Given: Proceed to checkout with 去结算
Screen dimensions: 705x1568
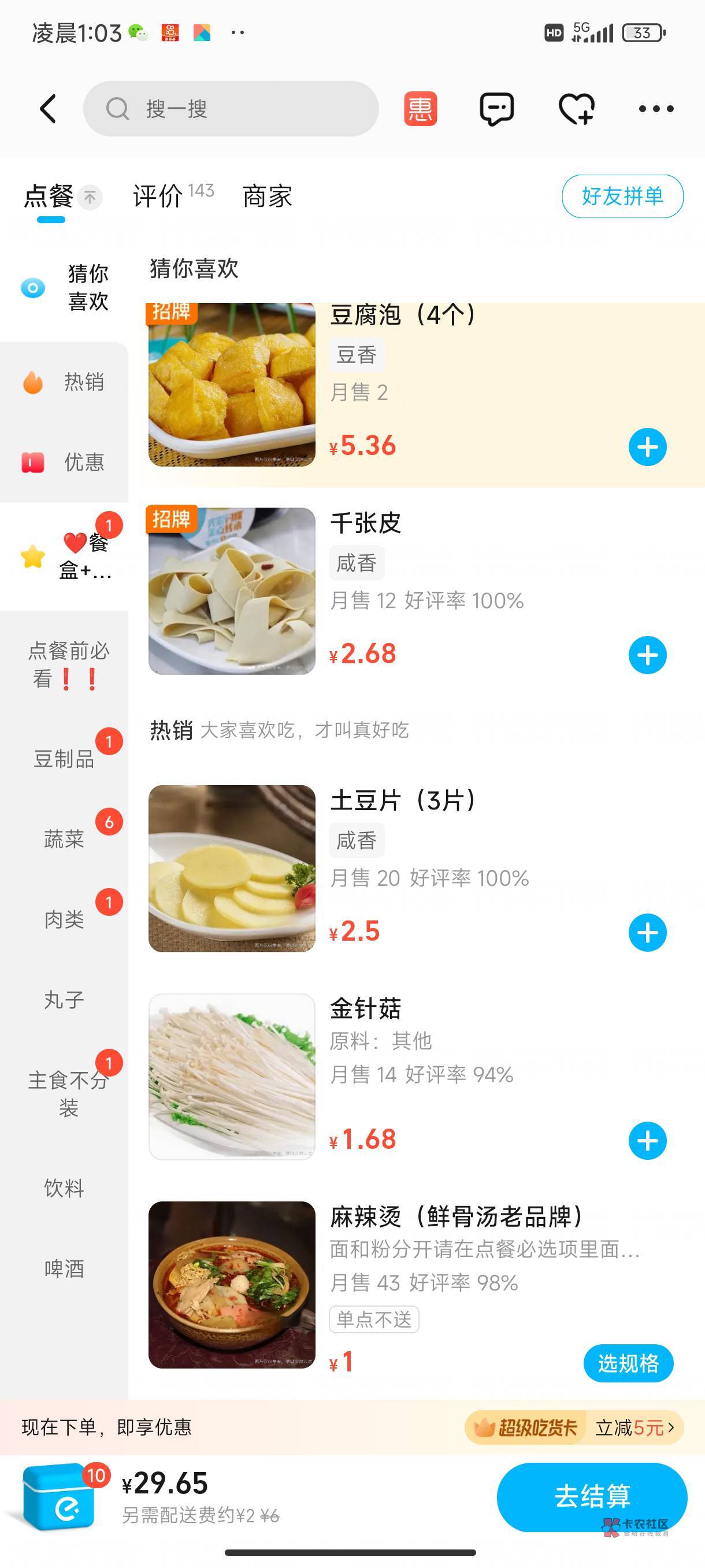Looking at the screenshot, I should [x=591, y=1496].
